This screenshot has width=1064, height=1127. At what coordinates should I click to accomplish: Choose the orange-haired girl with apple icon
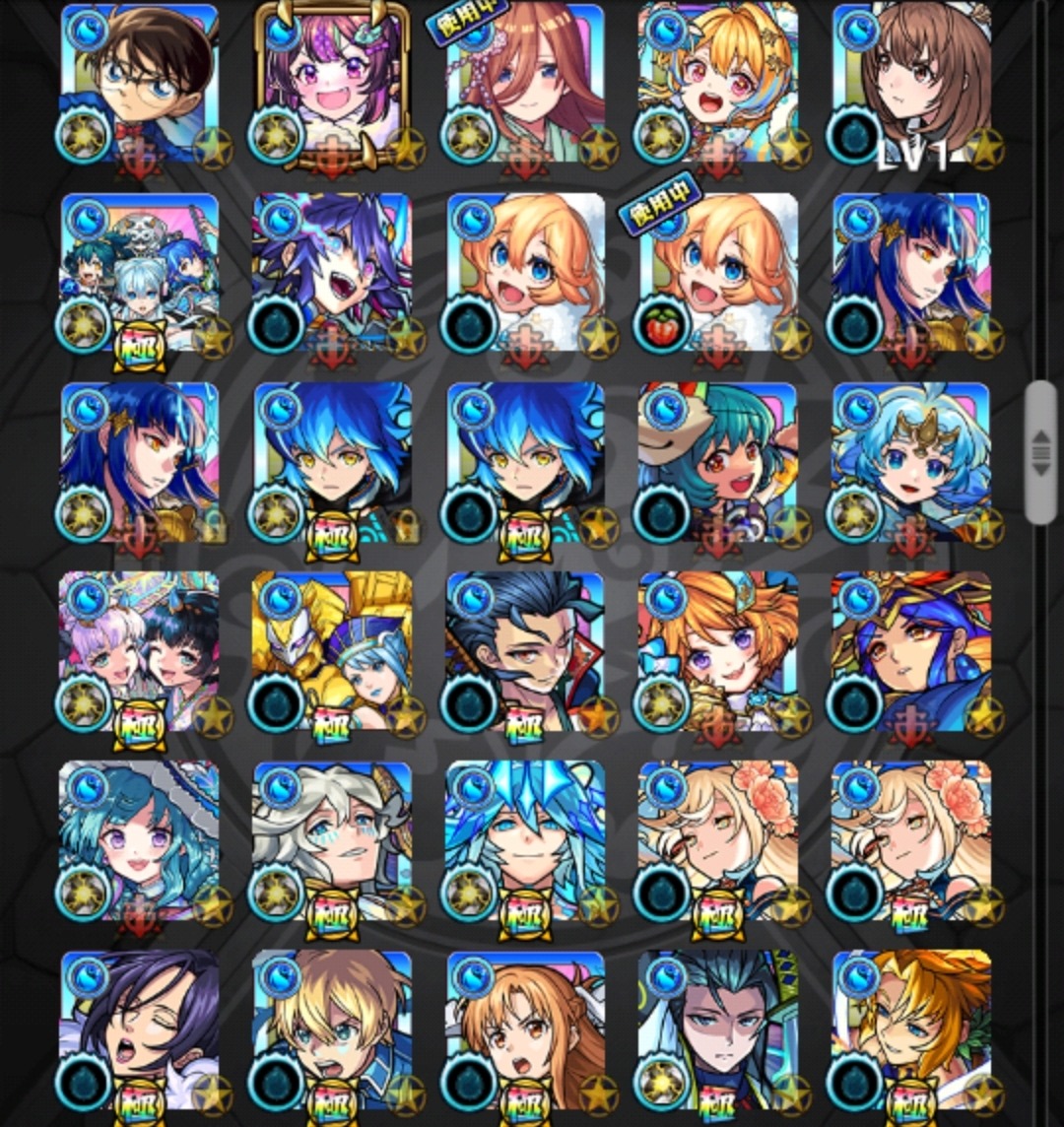pyautogui.click(x=718, y=273)
